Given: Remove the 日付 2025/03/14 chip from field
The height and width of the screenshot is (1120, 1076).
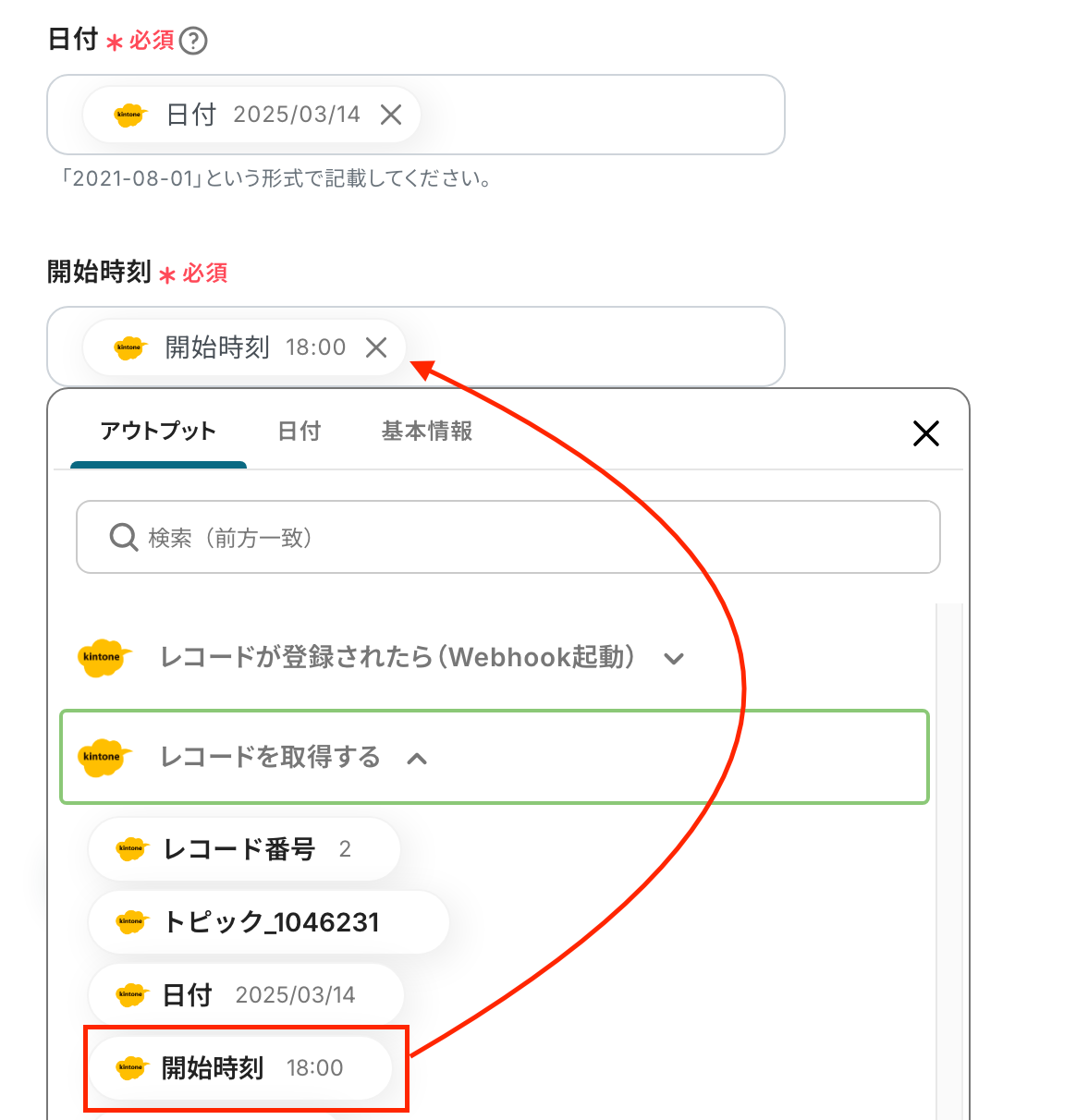Looking at the screenshot, I should click(x=391, y=115).
